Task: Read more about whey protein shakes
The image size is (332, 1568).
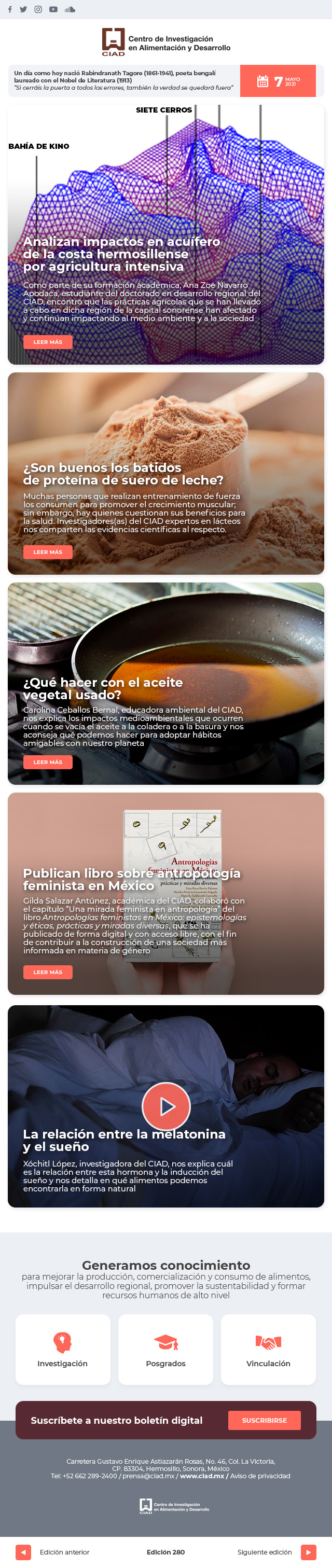Action: [x=48, y=552]
